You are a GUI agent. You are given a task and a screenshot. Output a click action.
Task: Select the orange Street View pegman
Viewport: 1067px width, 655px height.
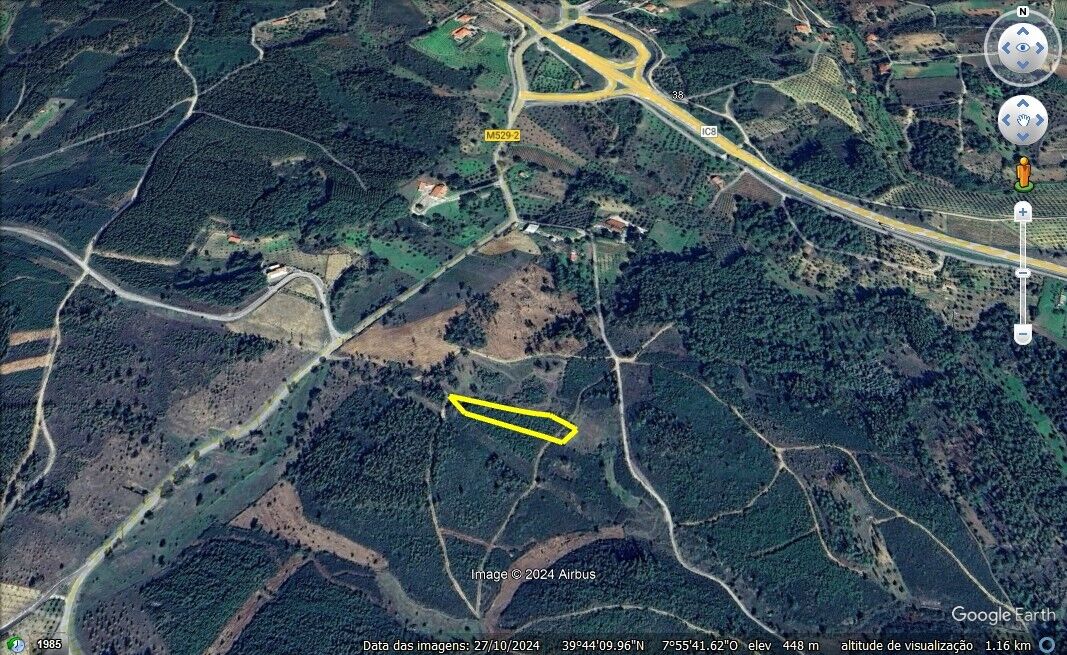[x=1022, y=172]
